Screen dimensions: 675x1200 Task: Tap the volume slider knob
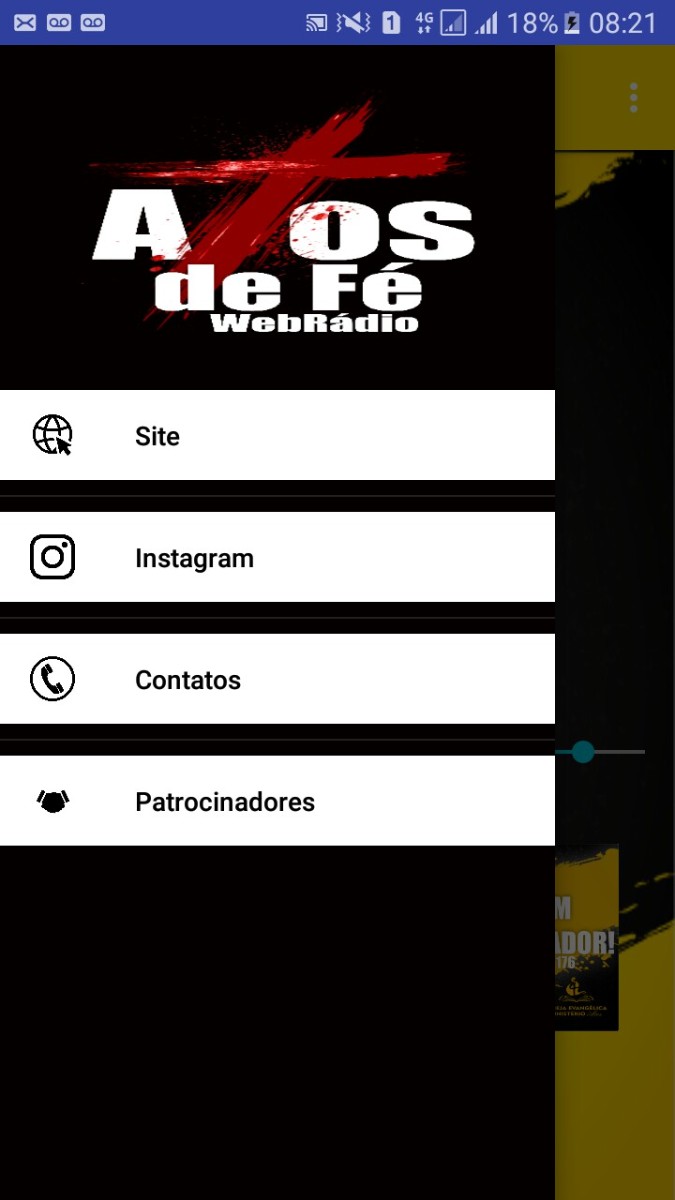pos(583,752)
